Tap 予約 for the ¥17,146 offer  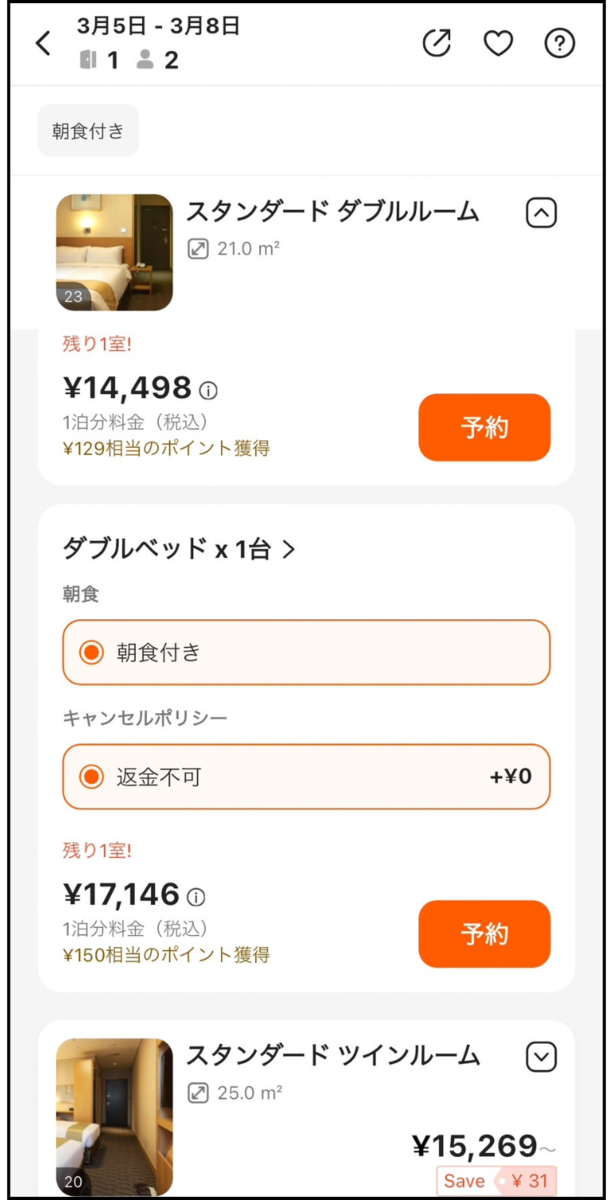point(484,934)
